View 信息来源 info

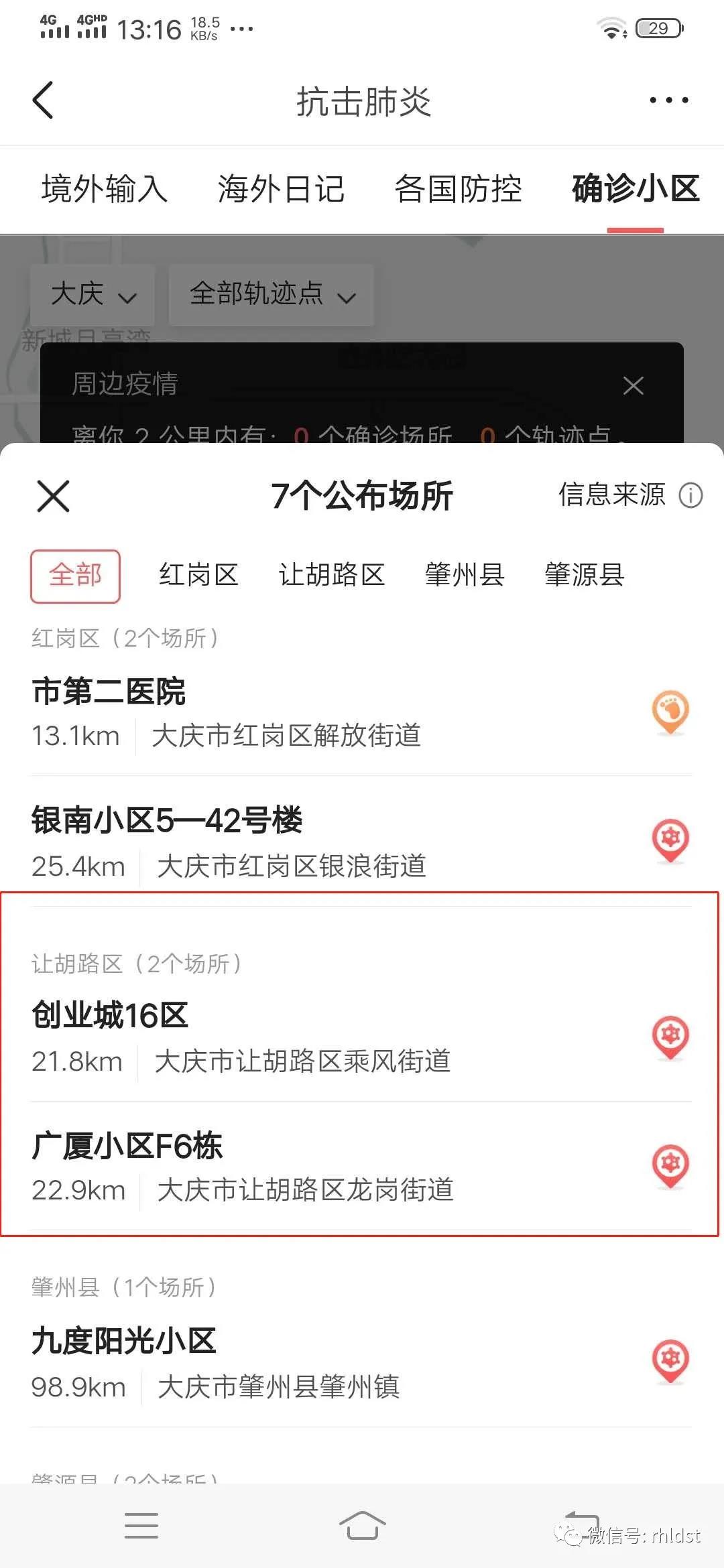[630, 495]
